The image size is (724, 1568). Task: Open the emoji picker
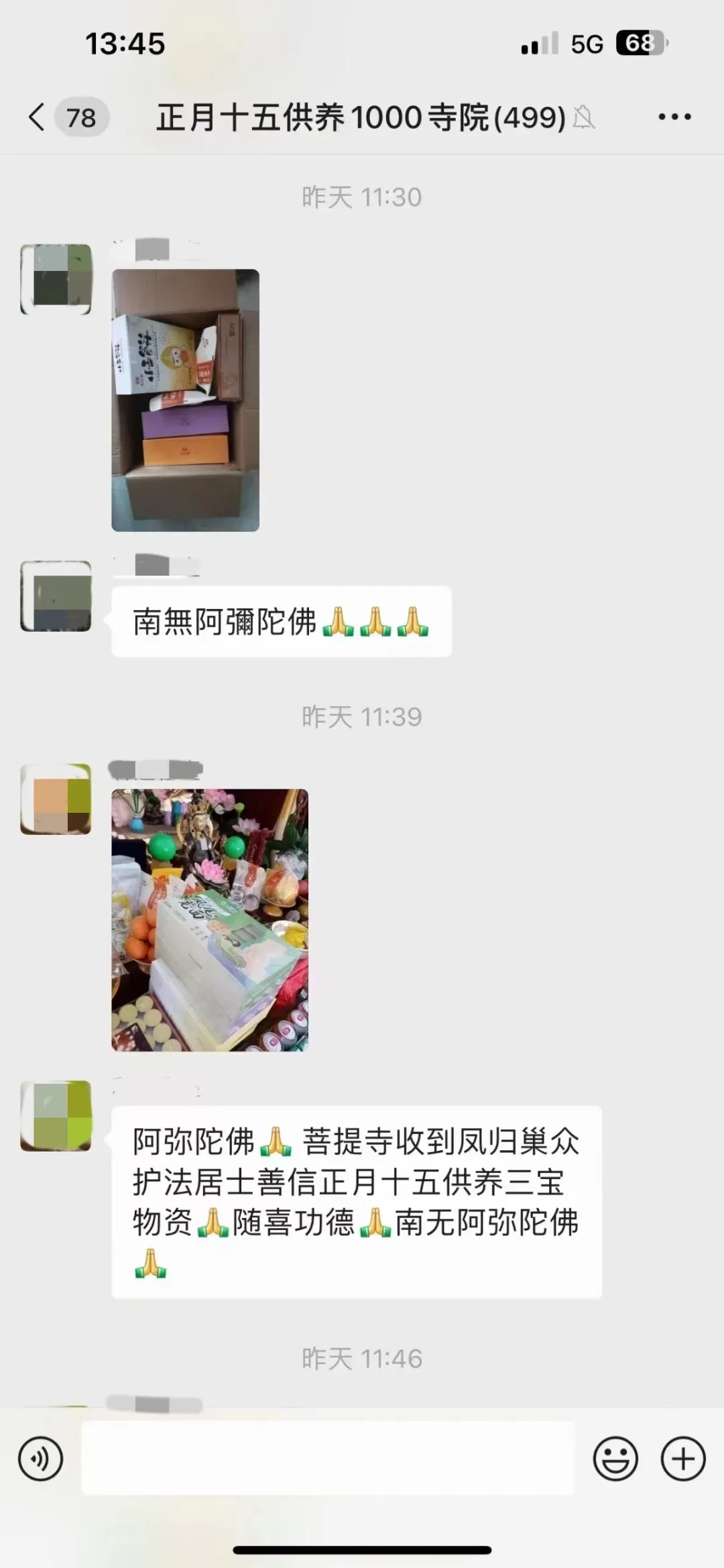click(615, 1459)
